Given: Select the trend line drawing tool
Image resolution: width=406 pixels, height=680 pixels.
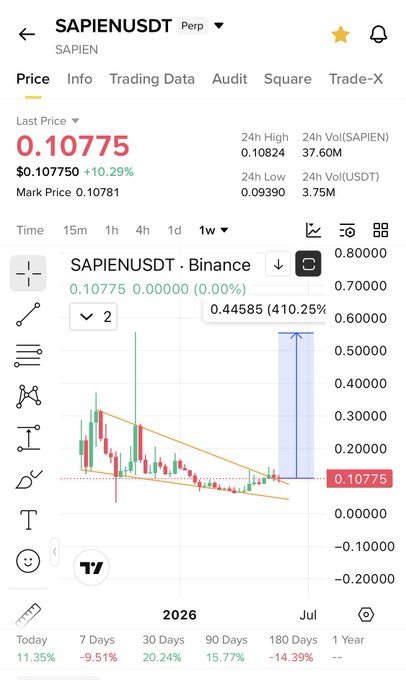Looking at the screenshot, I should pyautogui.click(x=28, y=314).
